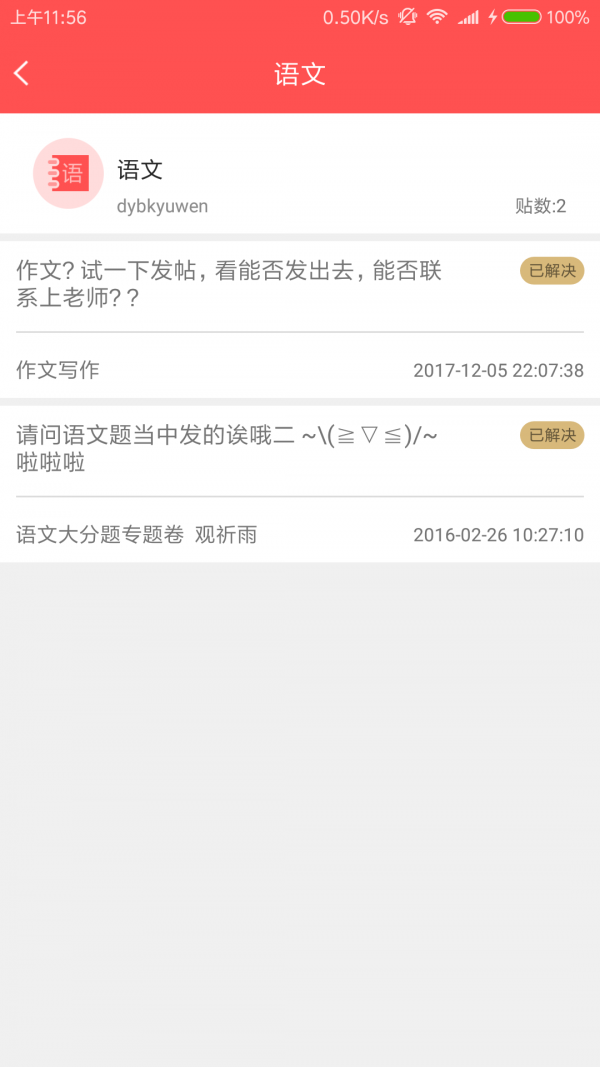The width and height of the screenshot is (600, 1067).
Task: Open the post 请问语文题当中发的诶哦二
Action: [x=300, y=484]
